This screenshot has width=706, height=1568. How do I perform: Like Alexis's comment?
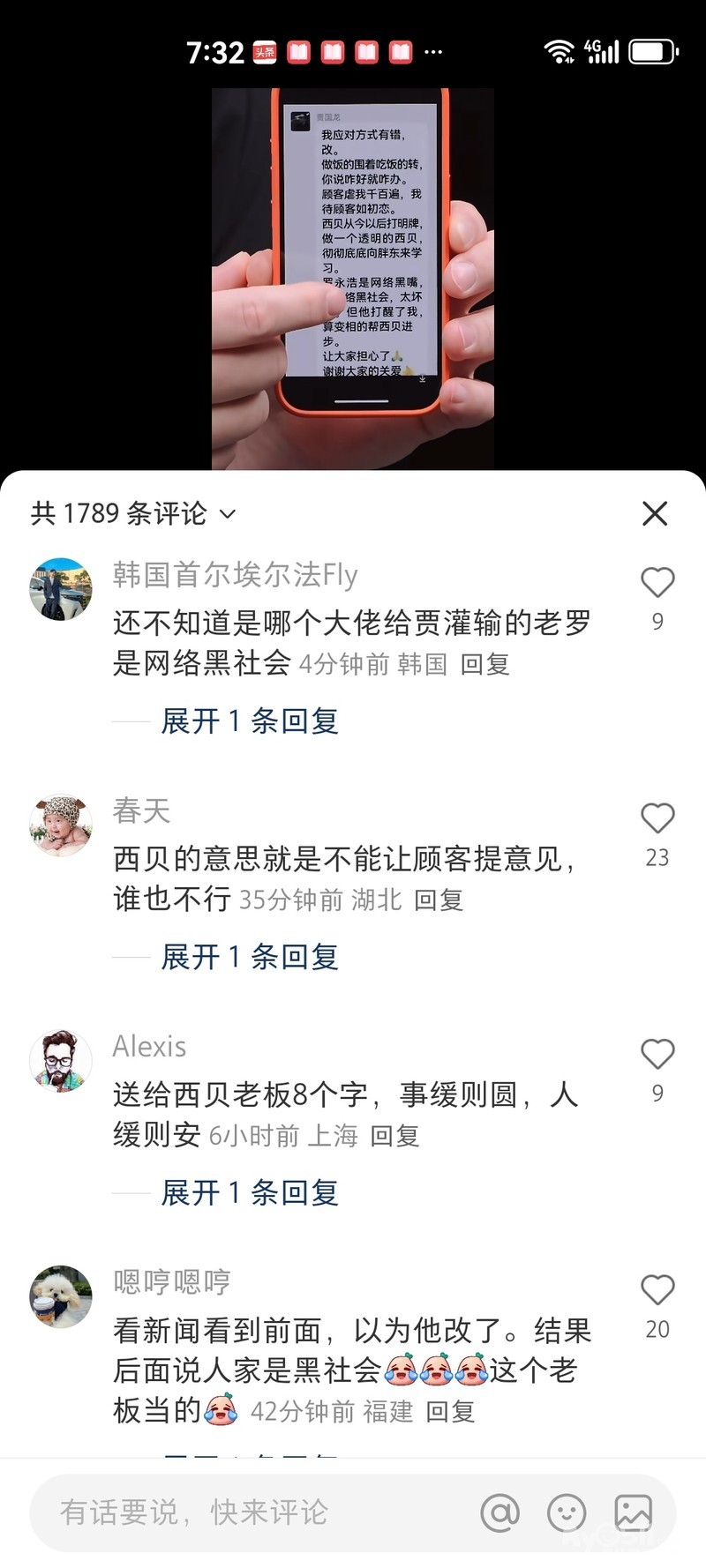(657, 1054)
